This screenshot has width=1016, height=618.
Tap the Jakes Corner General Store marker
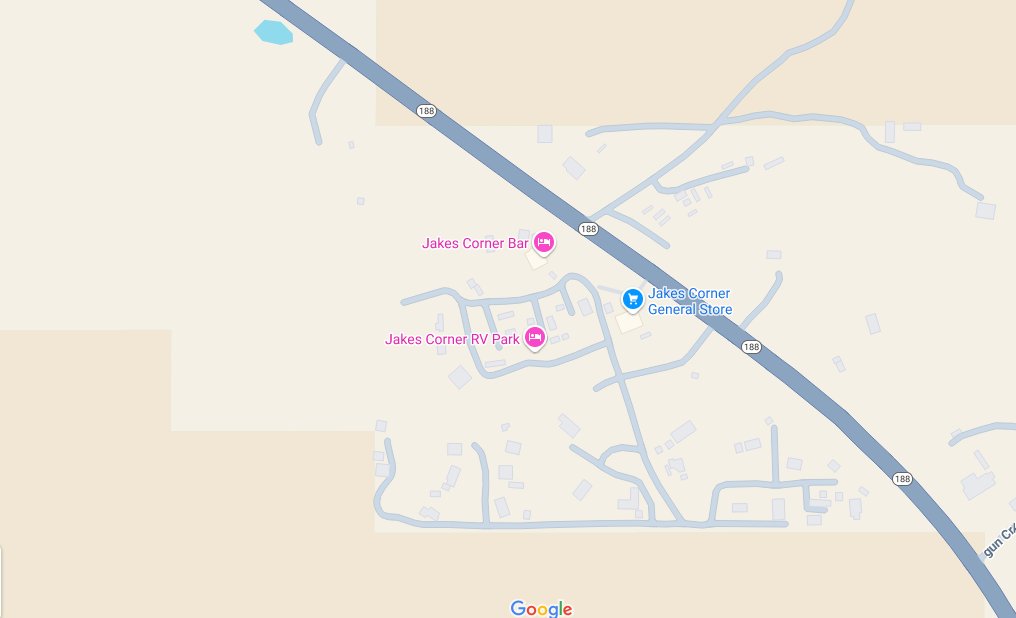pyautogui.click(x=632, y=298)
